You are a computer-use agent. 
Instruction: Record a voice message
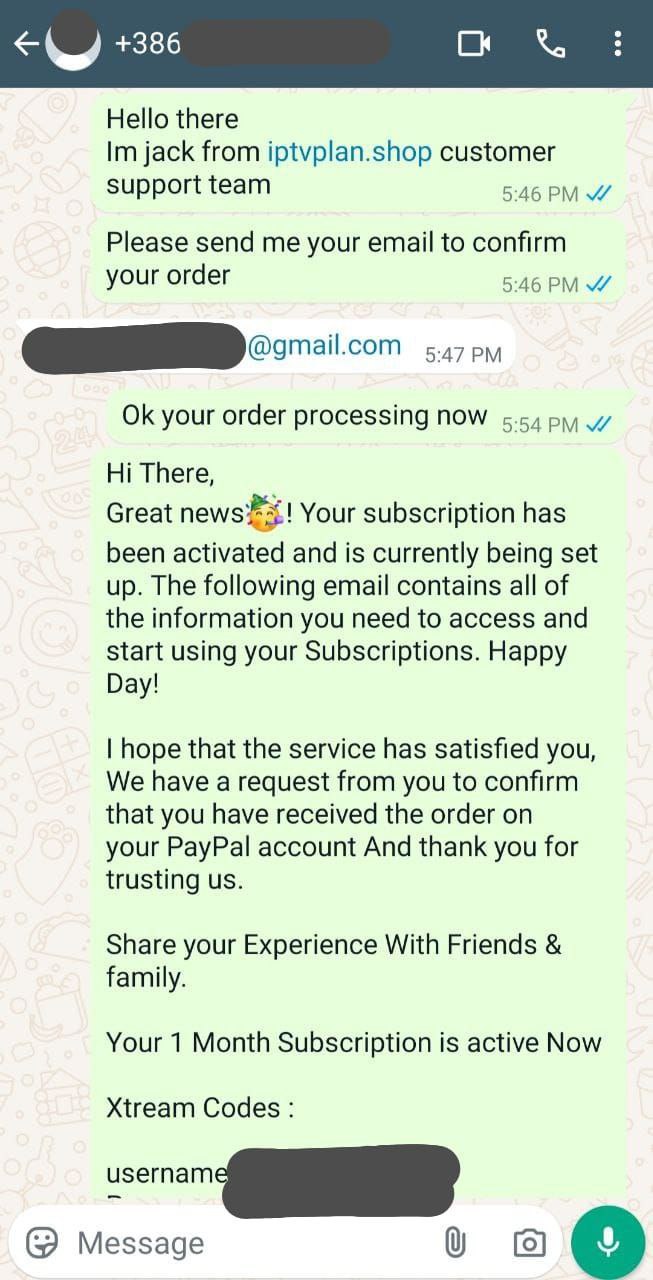tap(608, 1241)
